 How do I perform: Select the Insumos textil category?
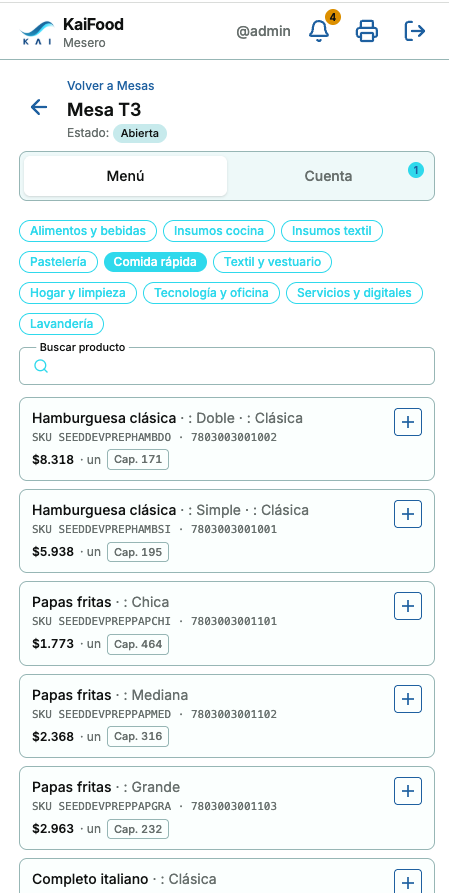tap(332, 231)
